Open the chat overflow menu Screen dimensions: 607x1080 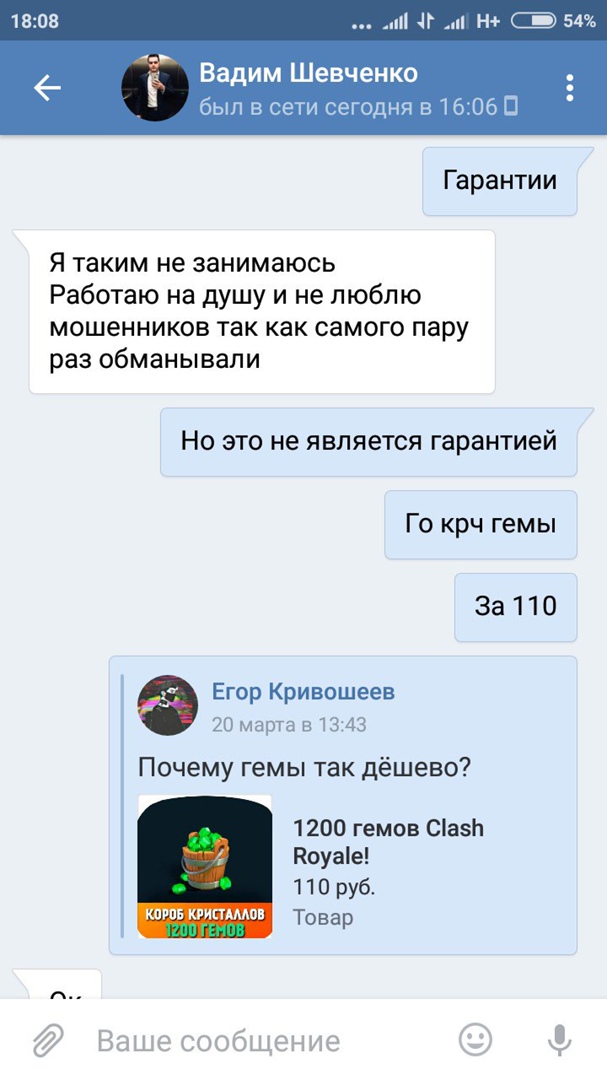coord(569,88)
